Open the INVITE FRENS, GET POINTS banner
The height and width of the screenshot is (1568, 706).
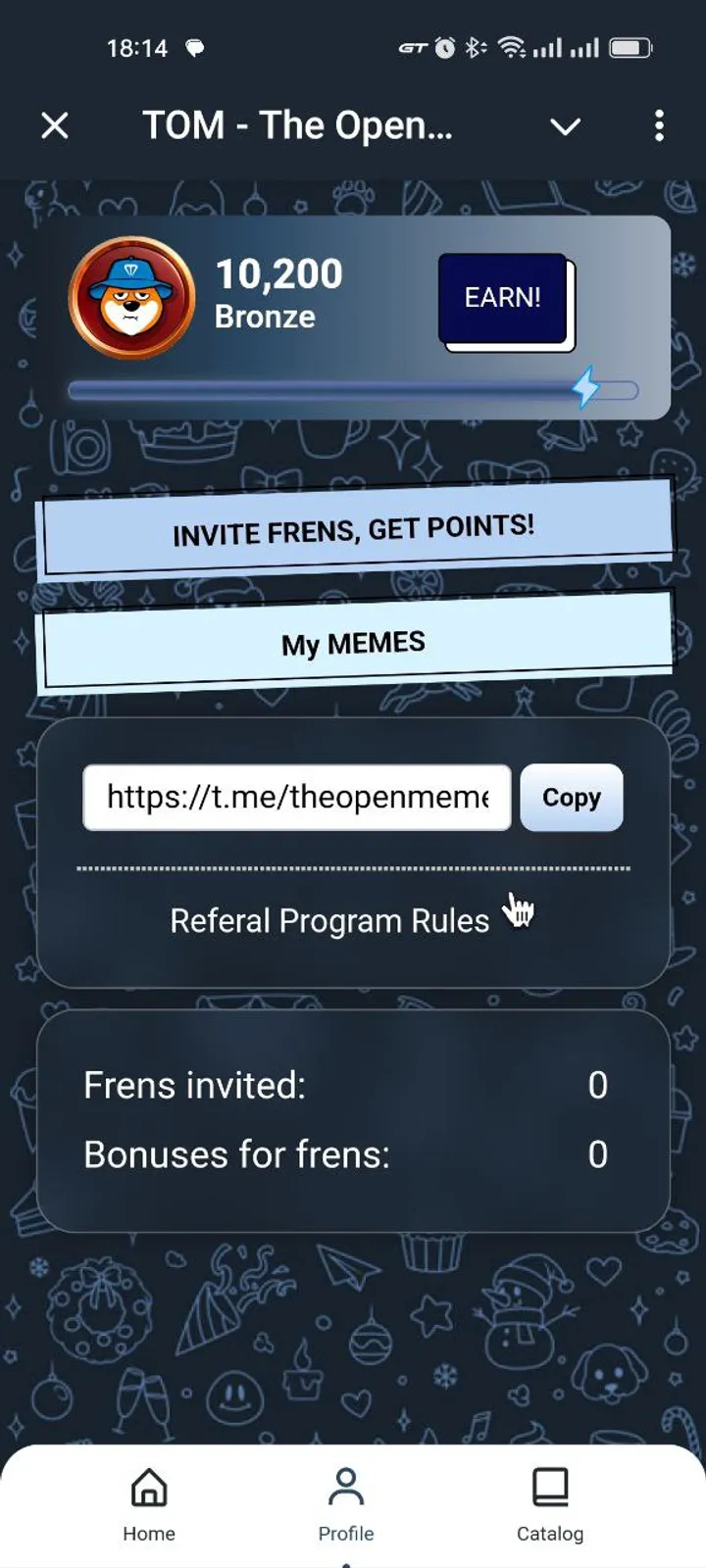click(x=353, y=529)
